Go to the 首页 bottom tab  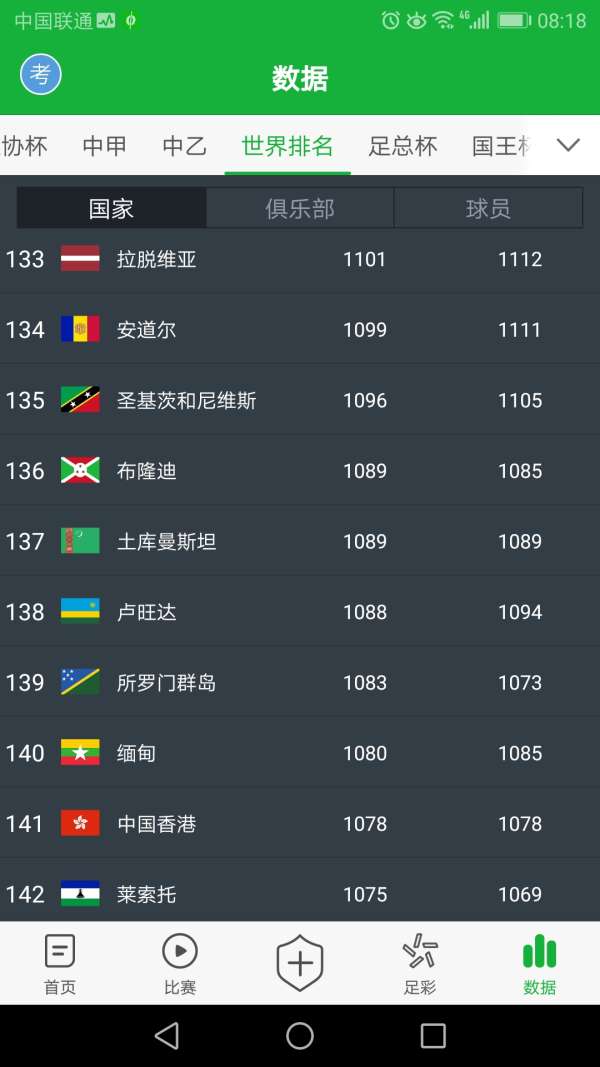60,964
